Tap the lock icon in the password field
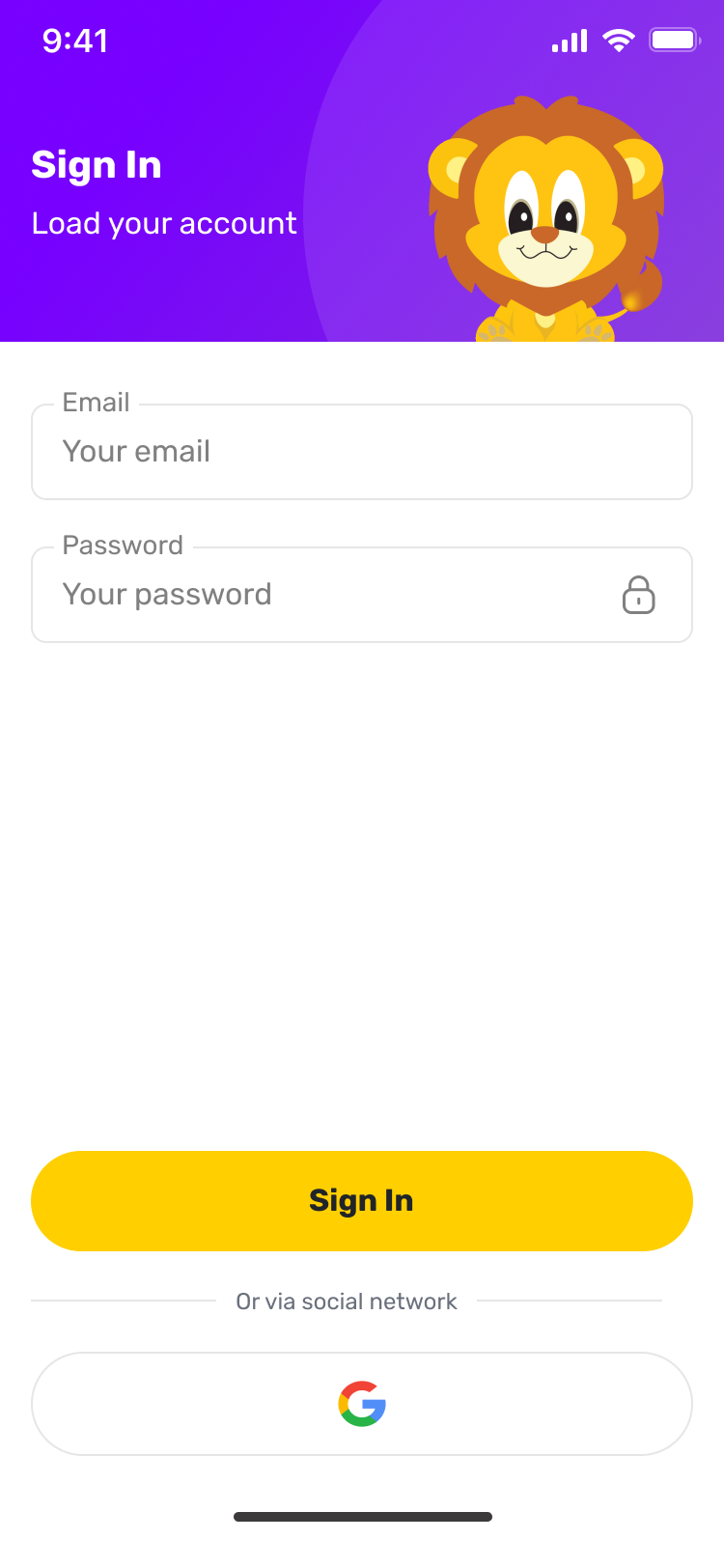Screen dimensions: 724x1568 638,595
